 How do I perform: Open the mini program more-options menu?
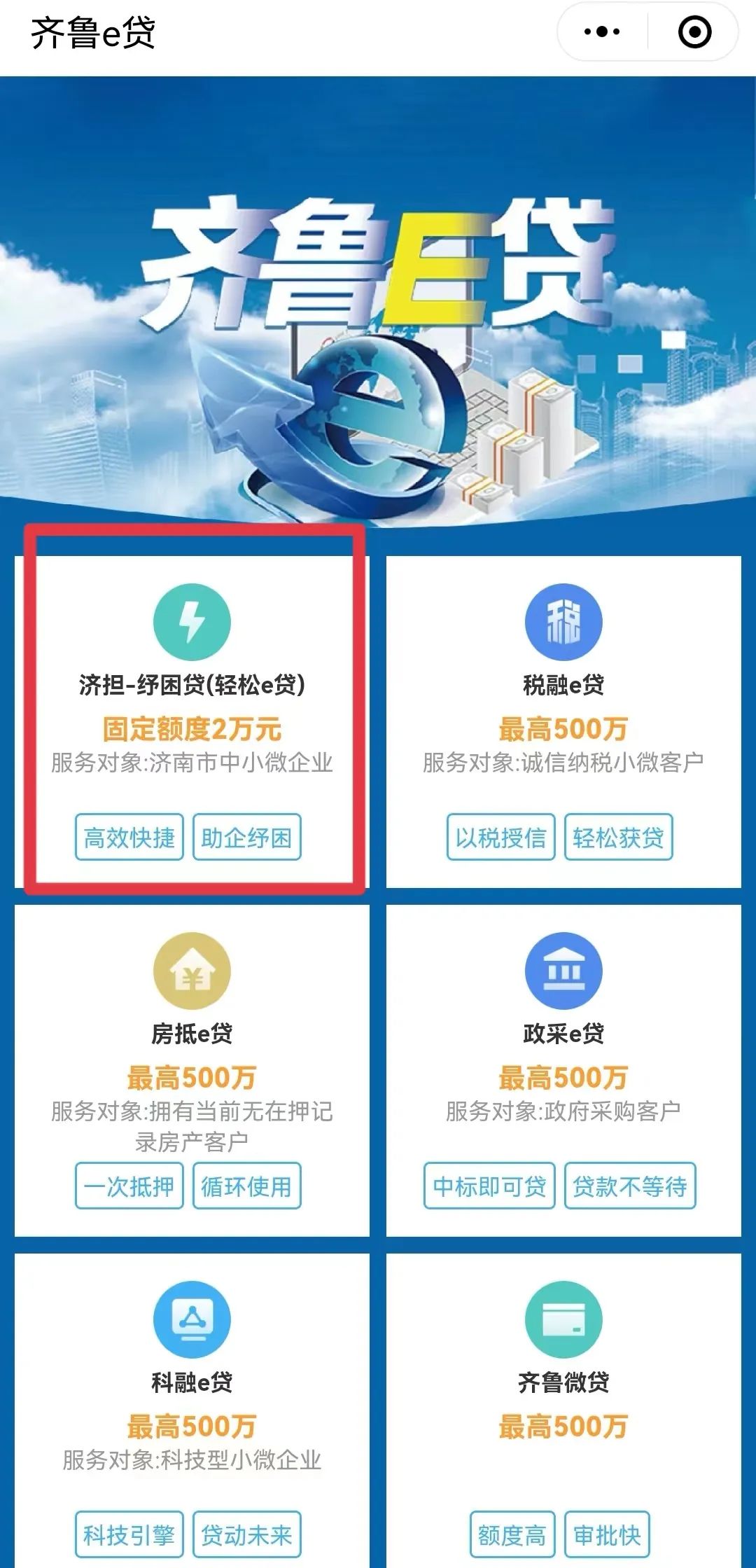pyautogui.click(x=602, y=32)
